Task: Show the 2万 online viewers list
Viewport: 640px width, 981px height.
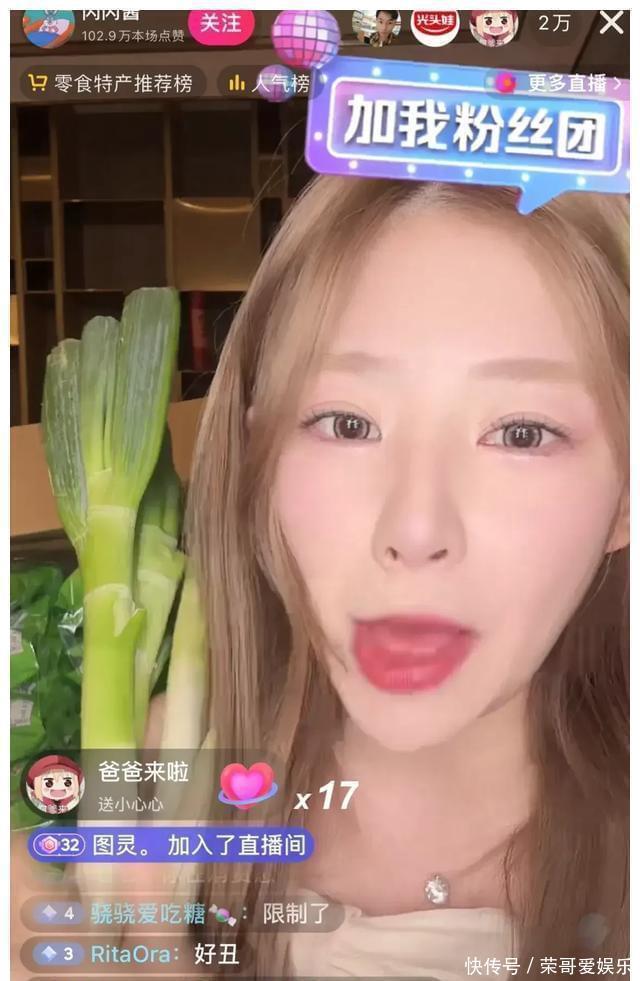Action: pos(555,24)
